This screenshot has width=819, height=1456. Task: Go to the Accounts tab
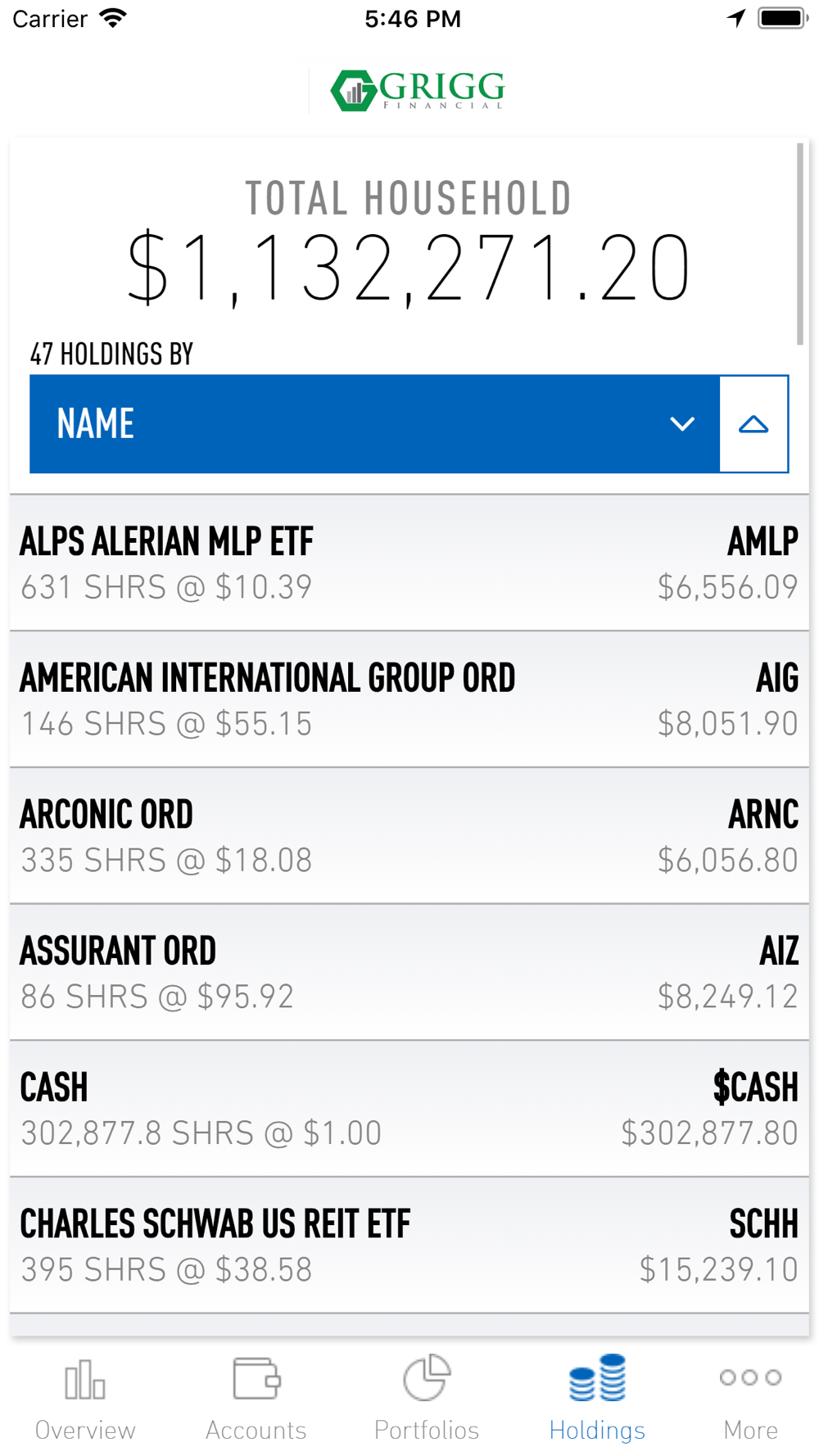pyautogui.click(x=256, y=1398)
